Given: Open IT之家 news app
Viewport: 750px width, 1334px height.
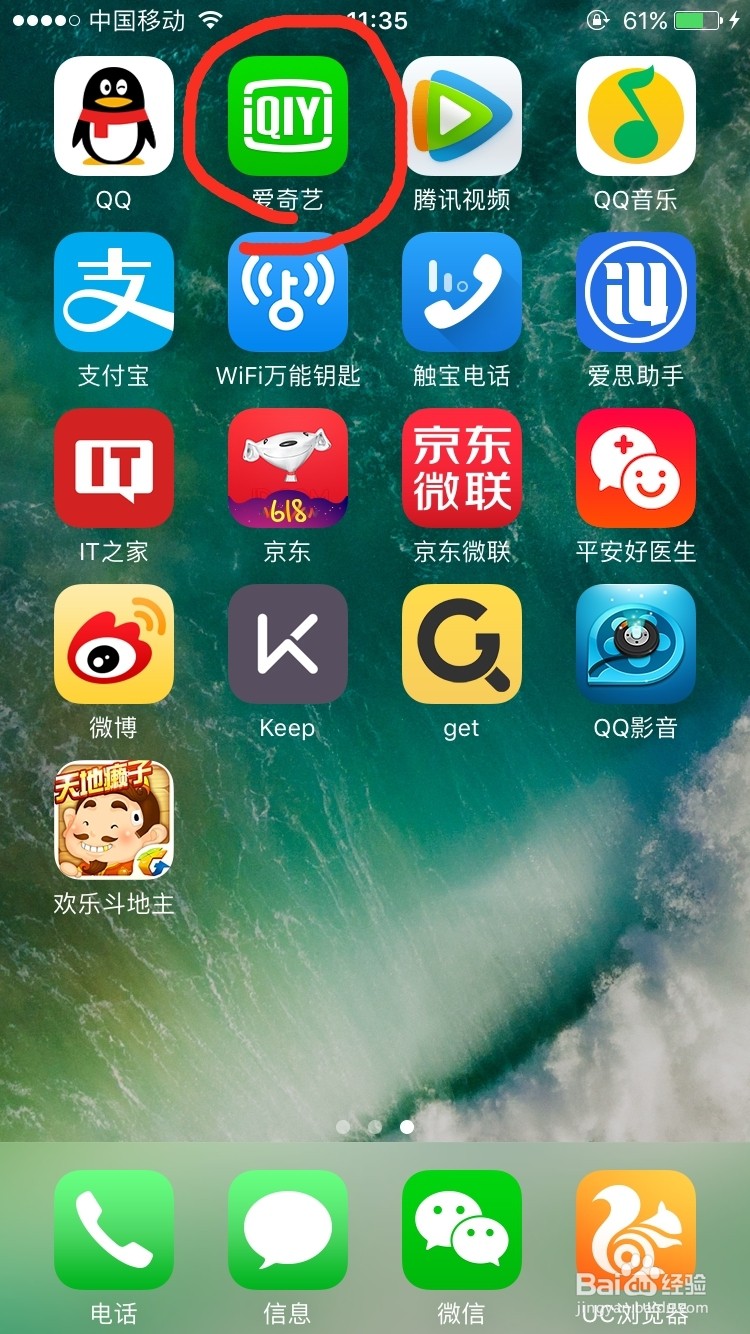Looking at the screenshot, I should point(114,468).
